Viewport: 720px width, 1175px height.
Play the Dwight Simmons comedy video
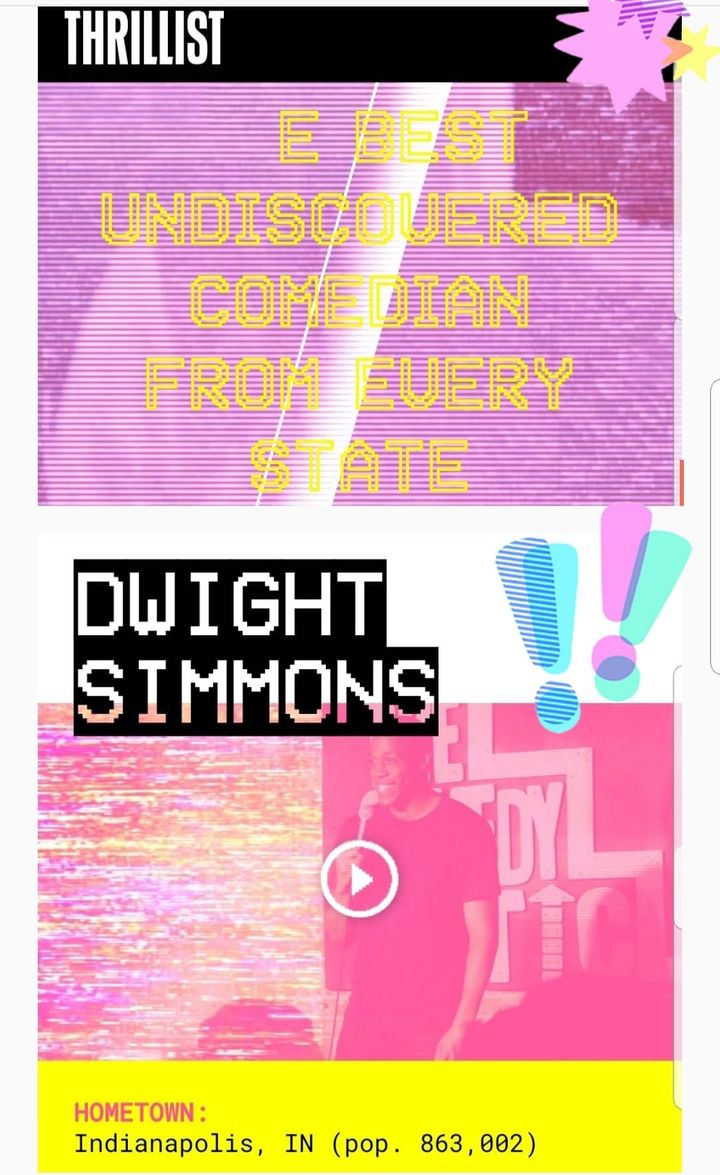360,879
